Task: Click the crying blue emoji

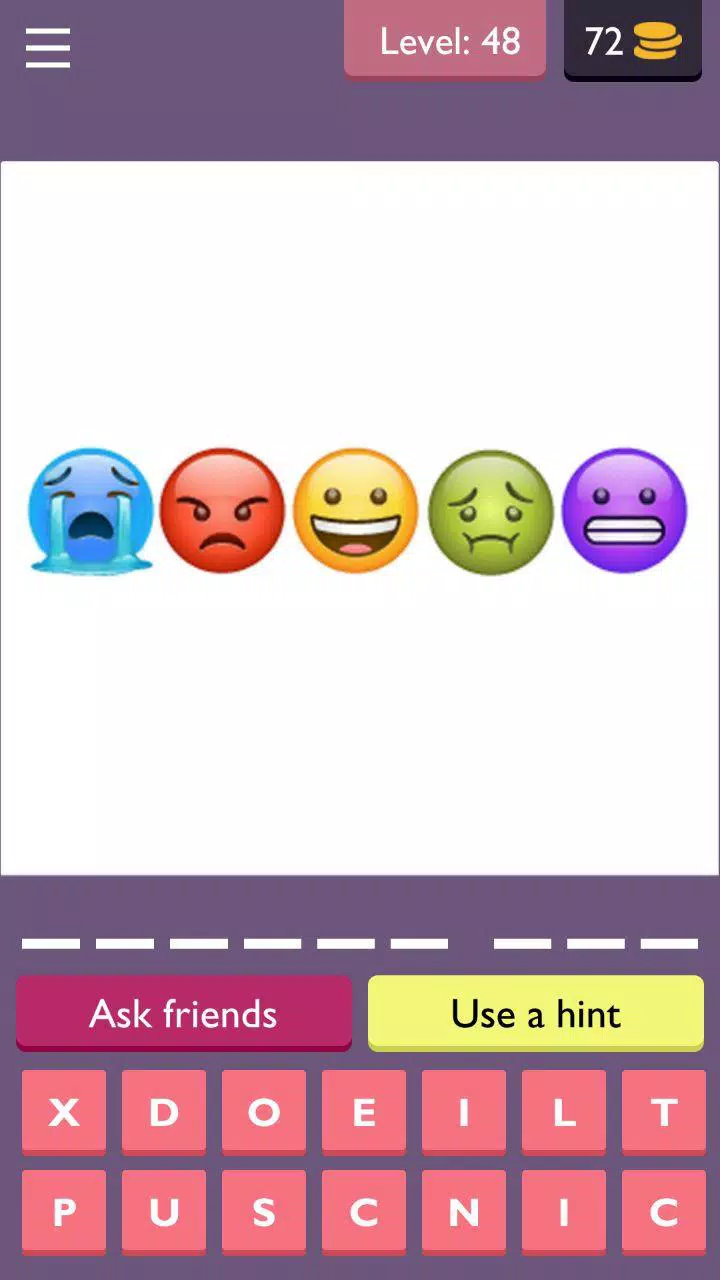Action: 91,511
